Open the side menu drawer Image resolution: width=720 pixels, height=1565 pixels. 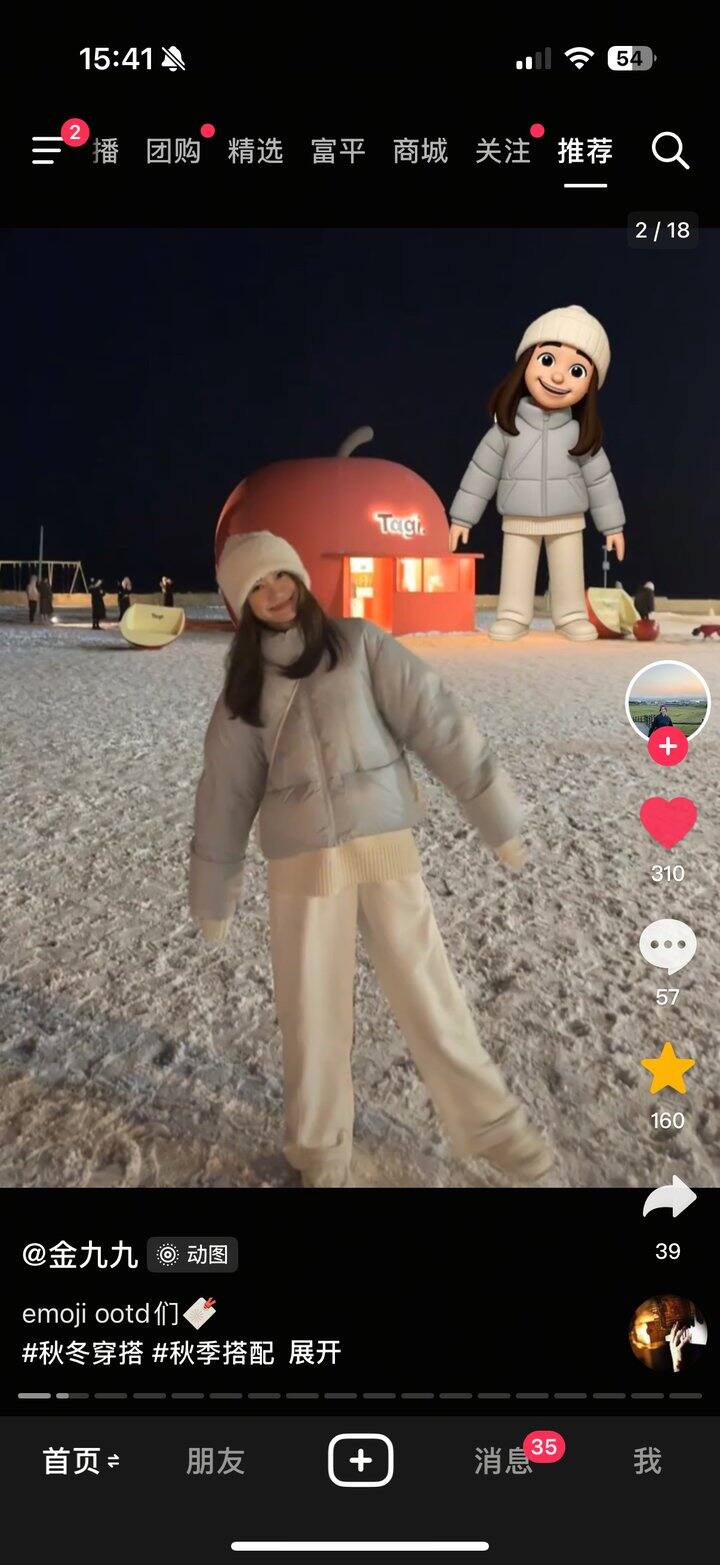point(47,150)
